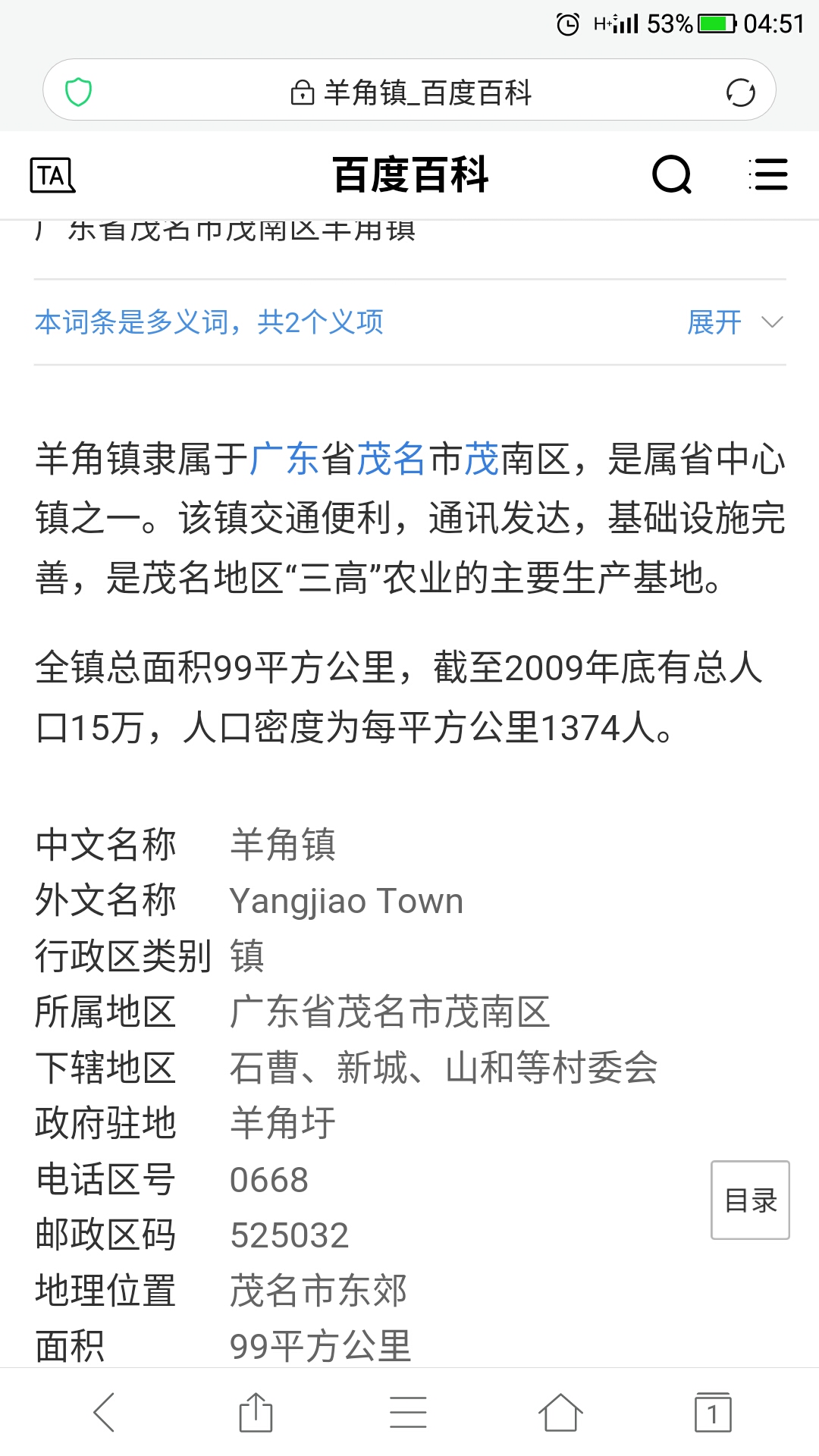
Task: Tap the TA icon in the Baidu Baike header
Action: 52,175
